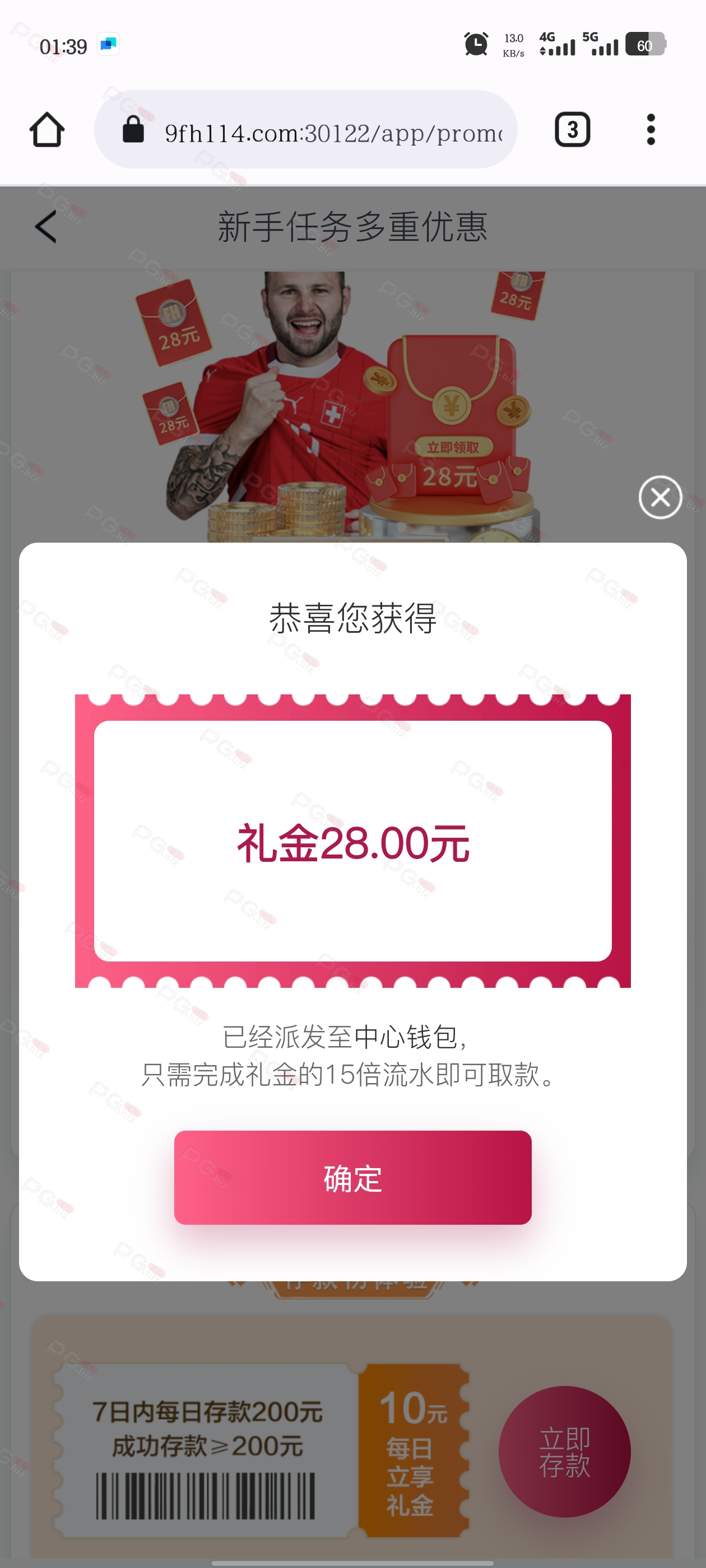
Task: Go back from 新手任务多重优惠 page
Action: 46,227
